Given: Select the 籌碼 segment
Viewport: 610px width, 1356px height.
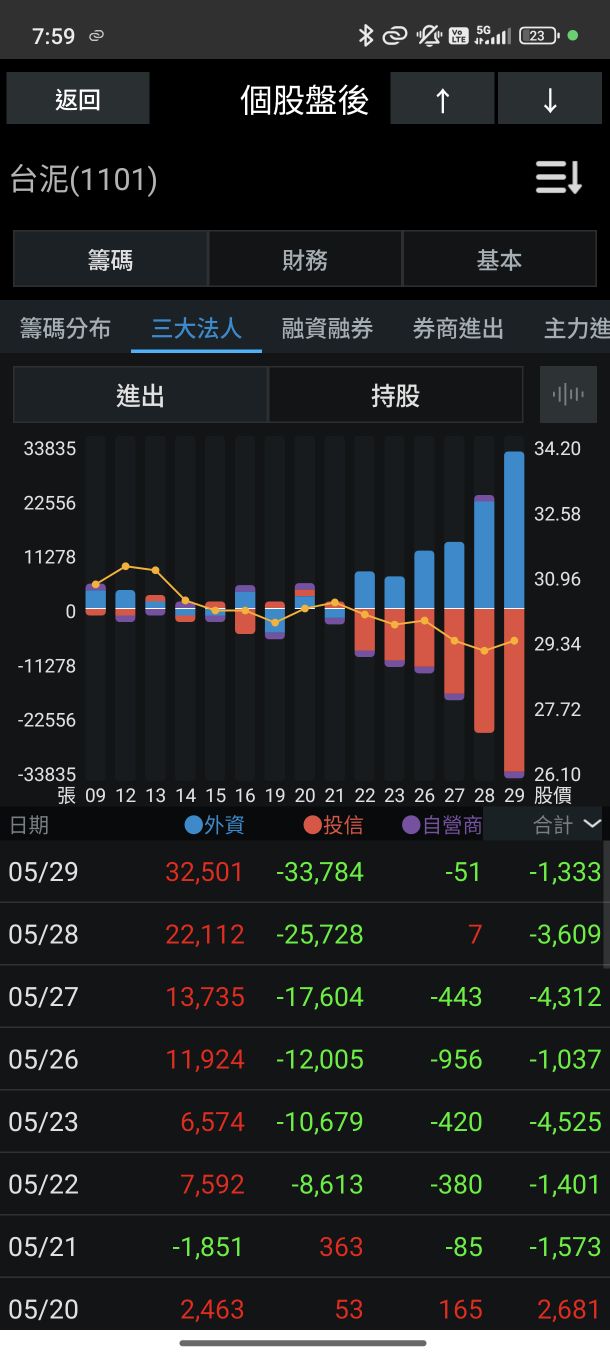Looking at the screenshot, I should [110, 260].
